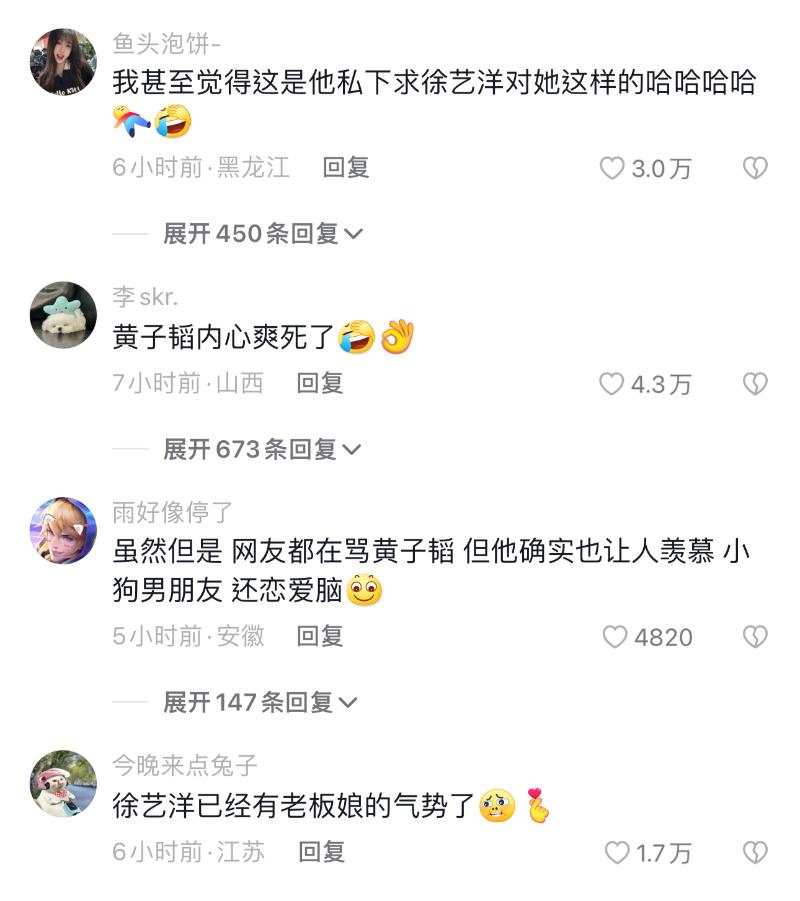This screenshot has height=901, width=800.
Task: View 今晚来点兔子's profile avatar
Action: [64, 783]
